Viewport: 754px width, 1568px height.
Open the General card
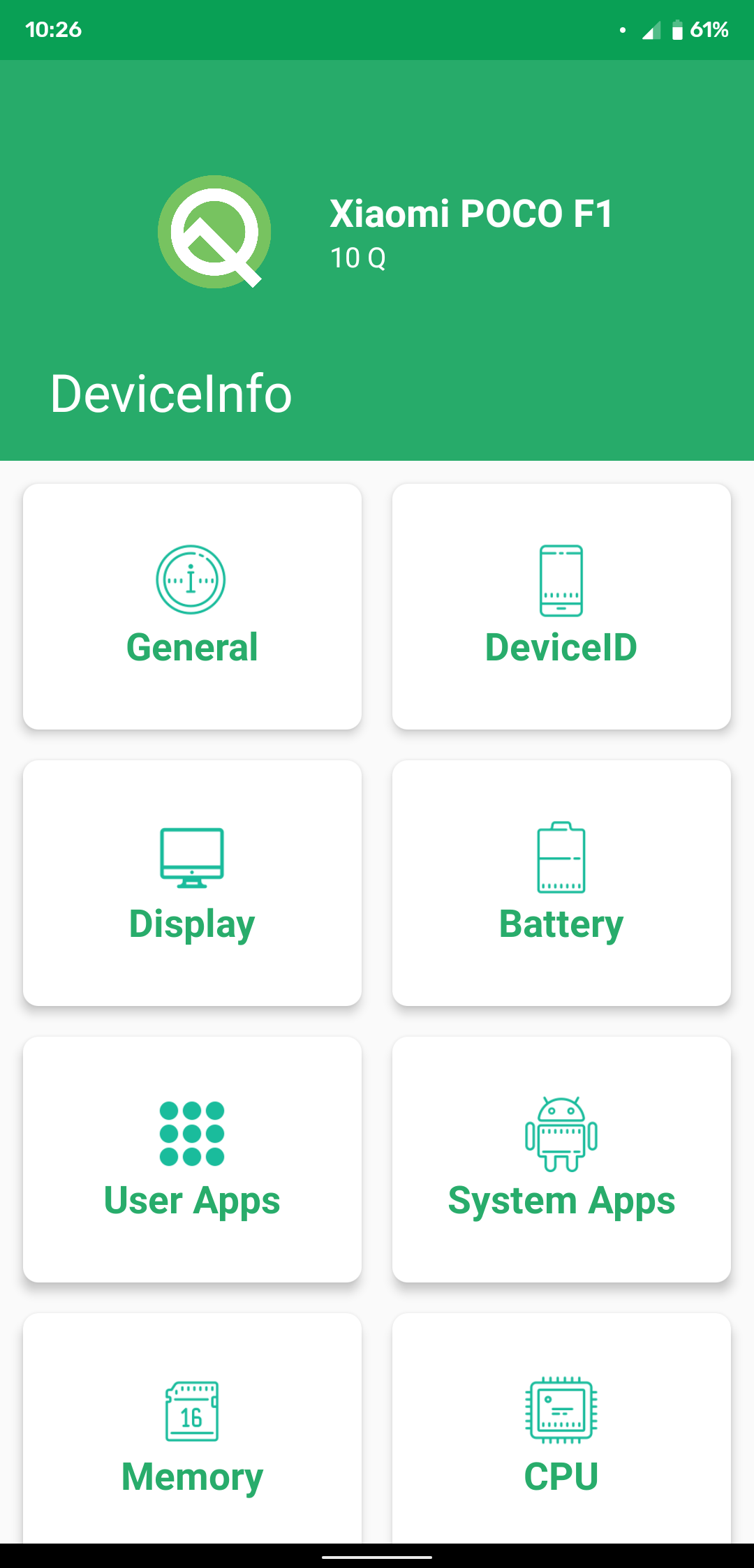pyautogui.click(x=192, y=606)
